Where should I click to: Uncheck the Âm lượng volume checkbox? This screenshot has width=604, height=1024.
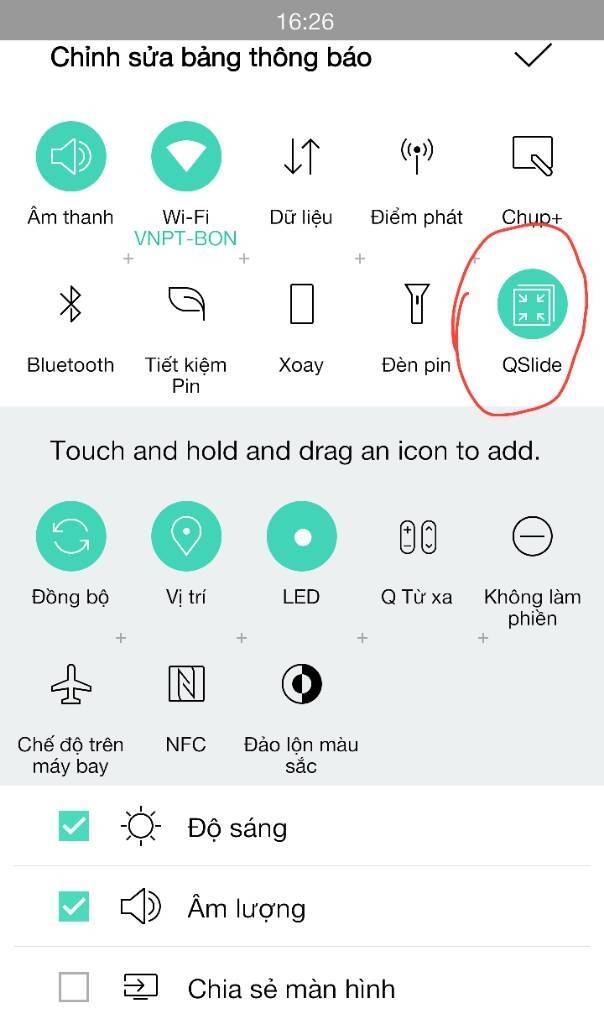[x=74, y=908]
